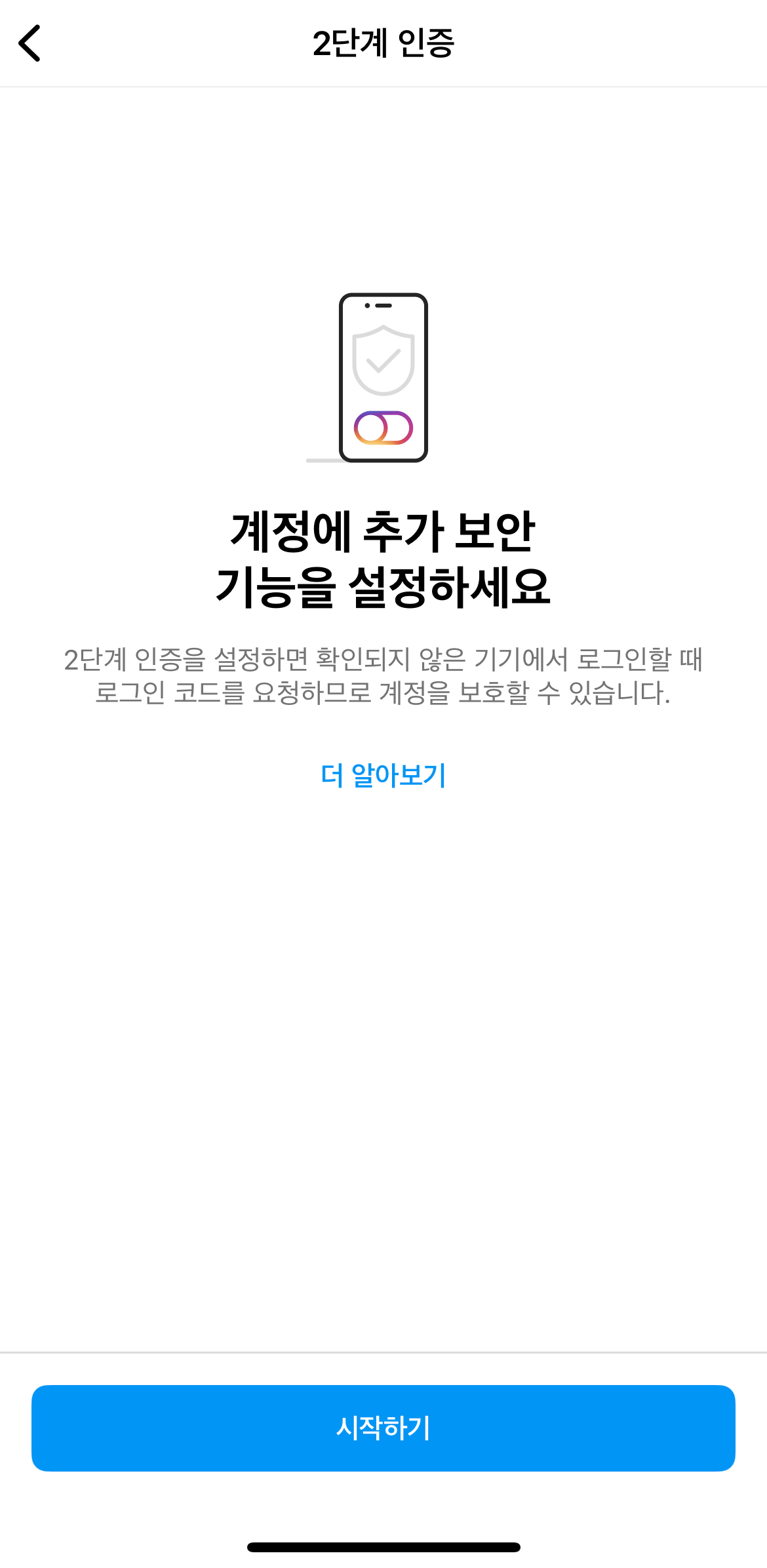Toggle the gradient switch in the illustration

pyautogui.click(x=383, y=428)
